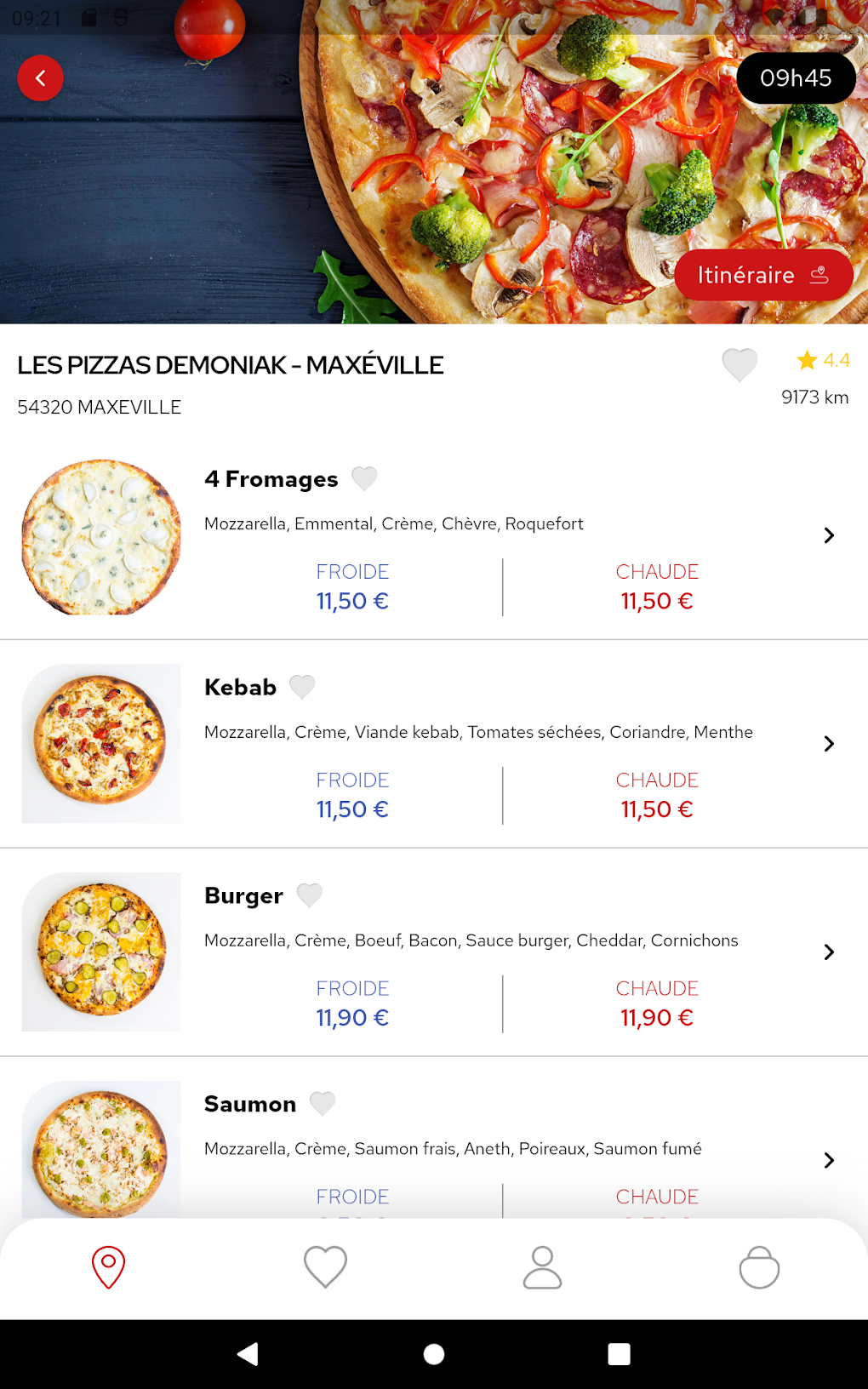The width and height of the screenshot is (868, 1389).
Task: Add the Kebab pizza to favorites
Action: (302, 686)
